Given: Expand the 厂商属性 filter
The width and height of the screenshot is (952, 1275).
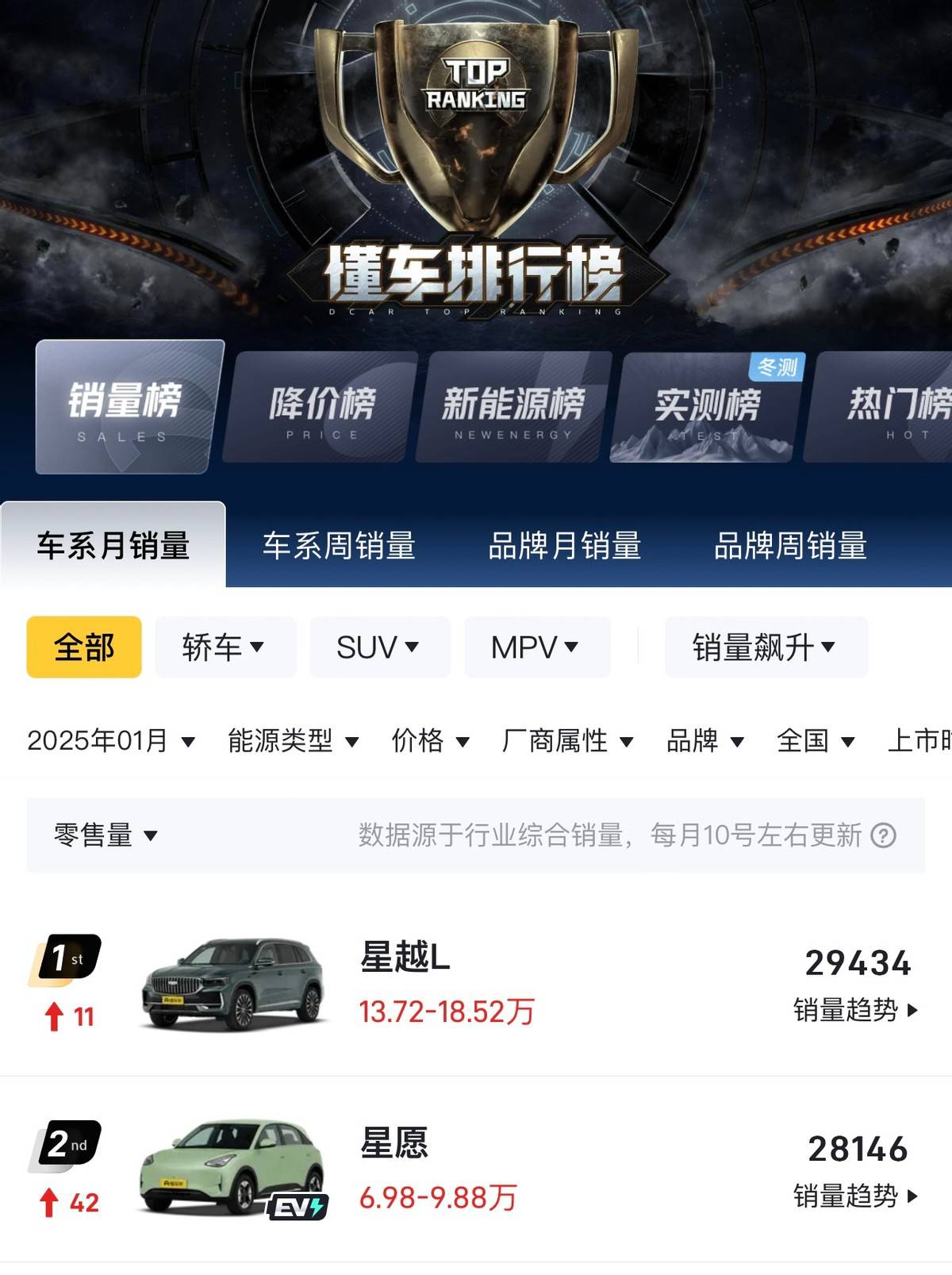Looking at the screenshot, I should tap(568, 741).
